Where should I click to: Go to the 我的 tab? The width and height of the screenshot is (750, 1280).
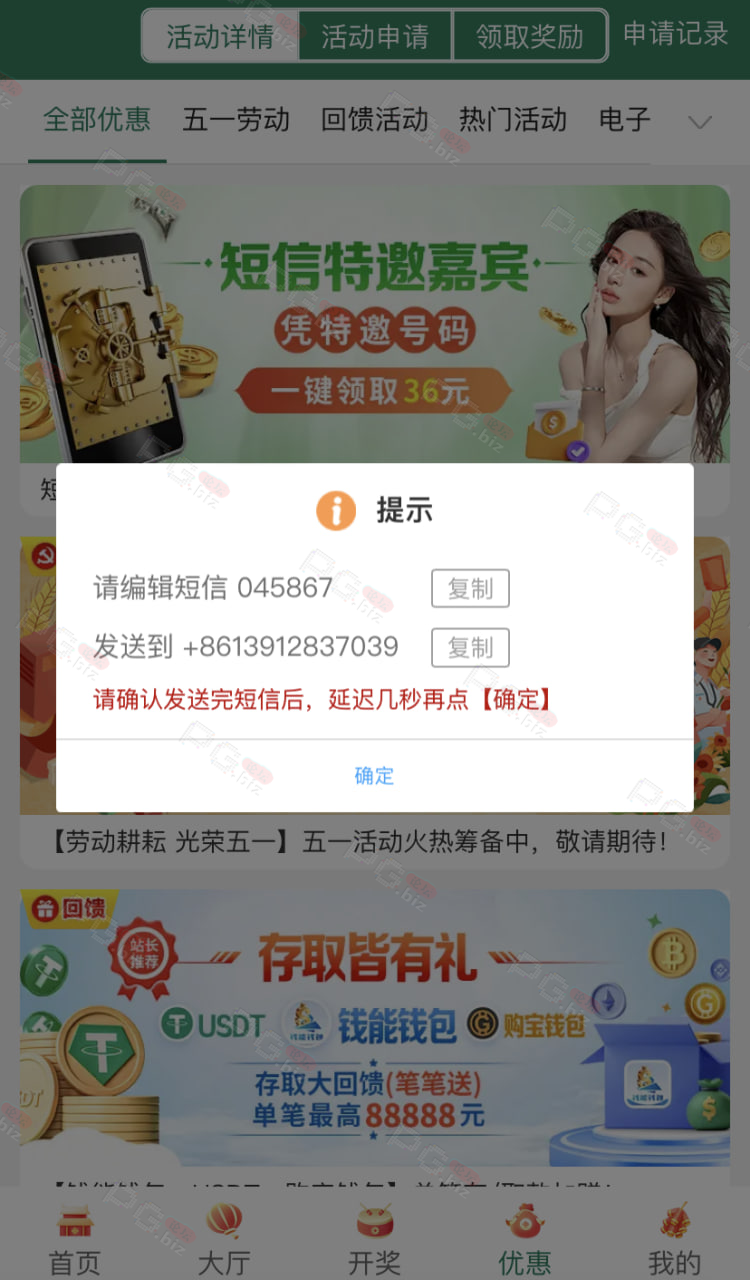675,1240
